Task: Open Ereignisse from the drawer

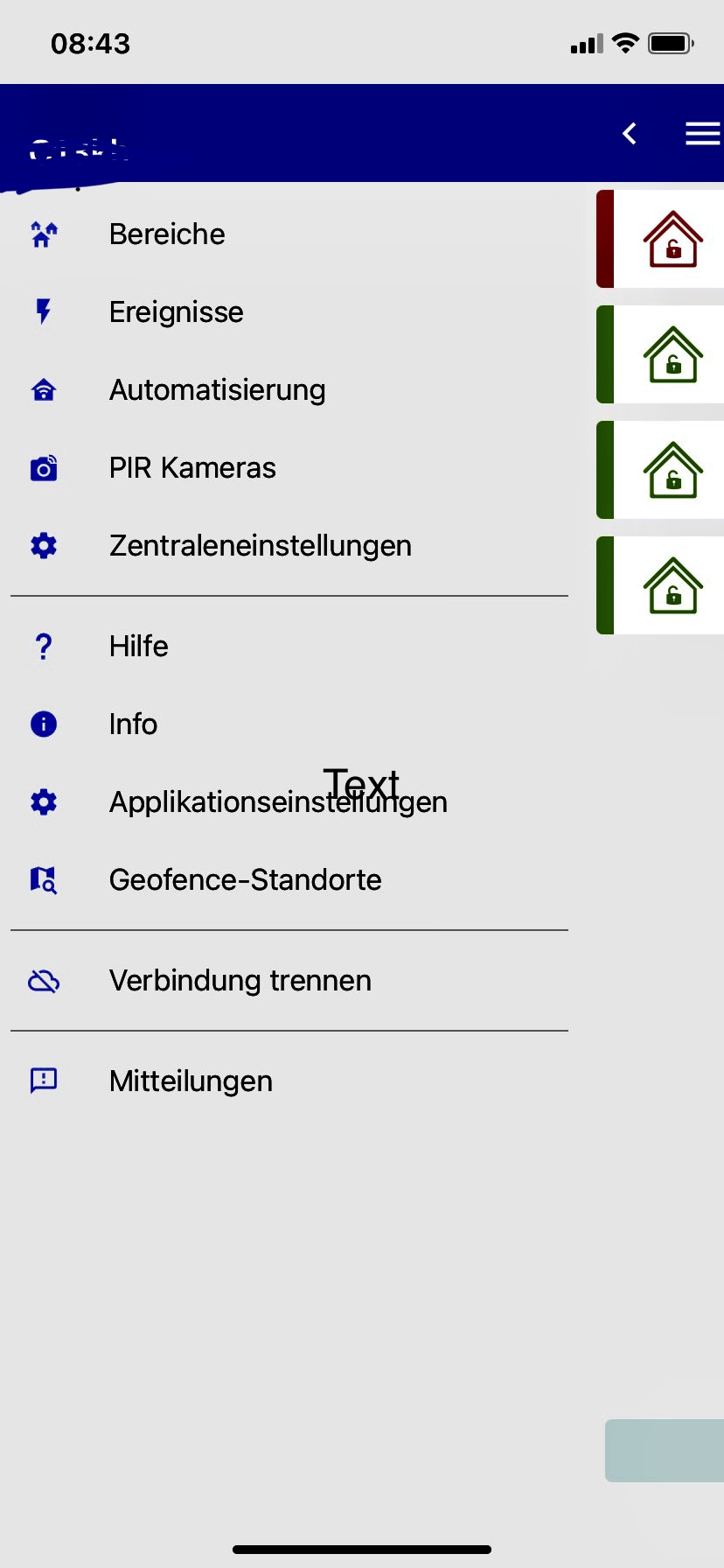Action: click(176, 312)
